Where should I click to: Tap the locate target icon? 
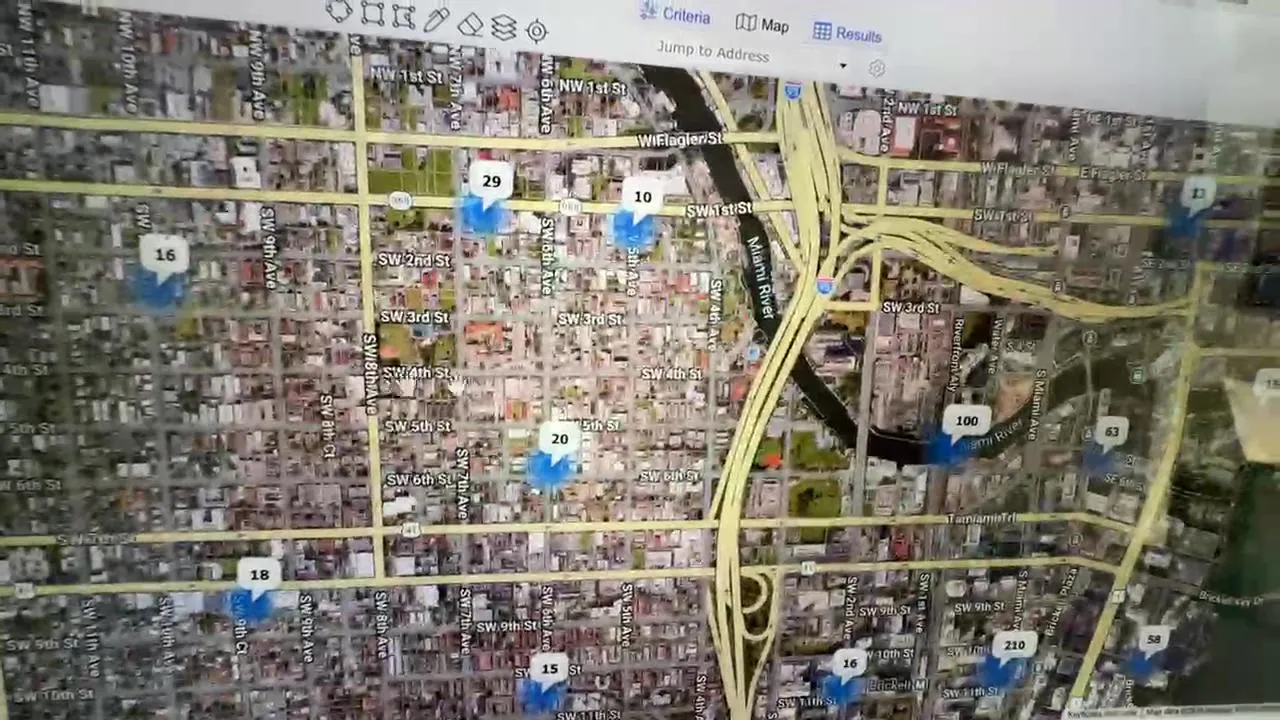pos(536,31)
